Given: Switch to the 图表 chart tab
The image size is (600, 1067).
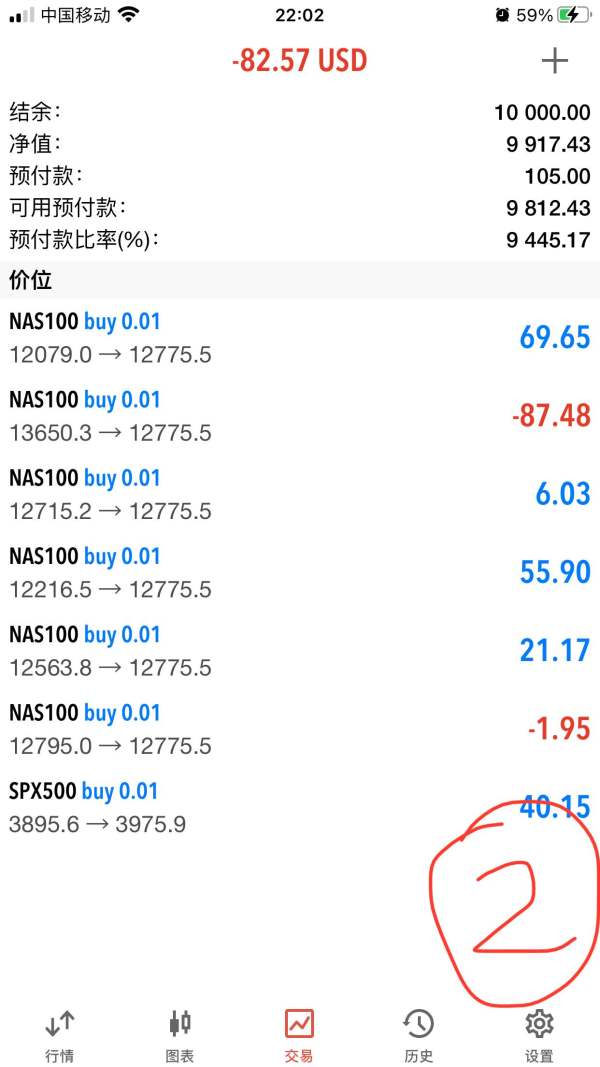Looking at the screenshot, I should [x=180, y=1034].
